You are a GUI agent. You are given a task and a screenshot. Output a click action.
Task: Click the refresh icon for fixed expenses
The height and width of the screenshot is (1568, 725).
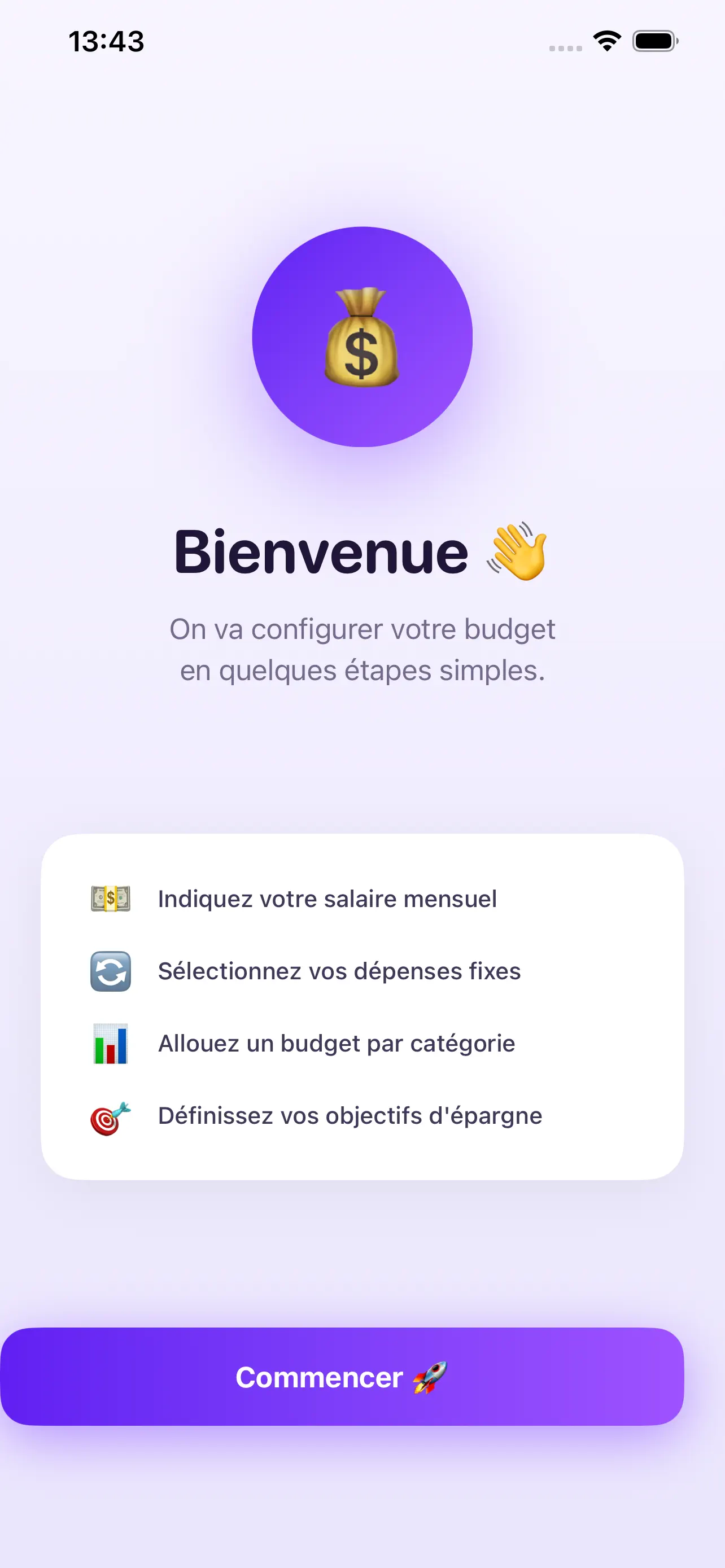click(x=111, y=970)
